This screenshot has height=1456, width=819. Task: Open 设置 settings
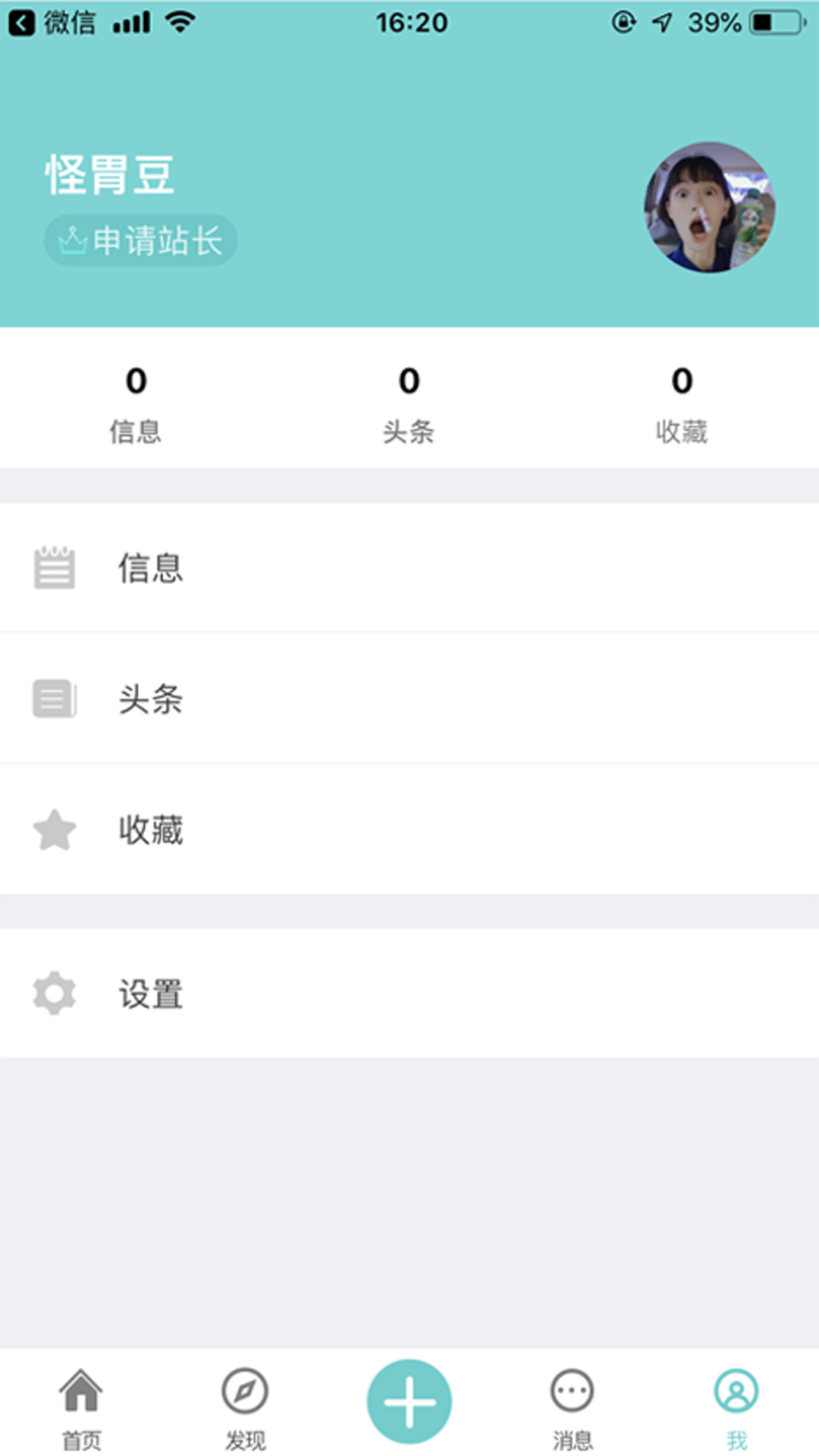click(x=409, y=993)
